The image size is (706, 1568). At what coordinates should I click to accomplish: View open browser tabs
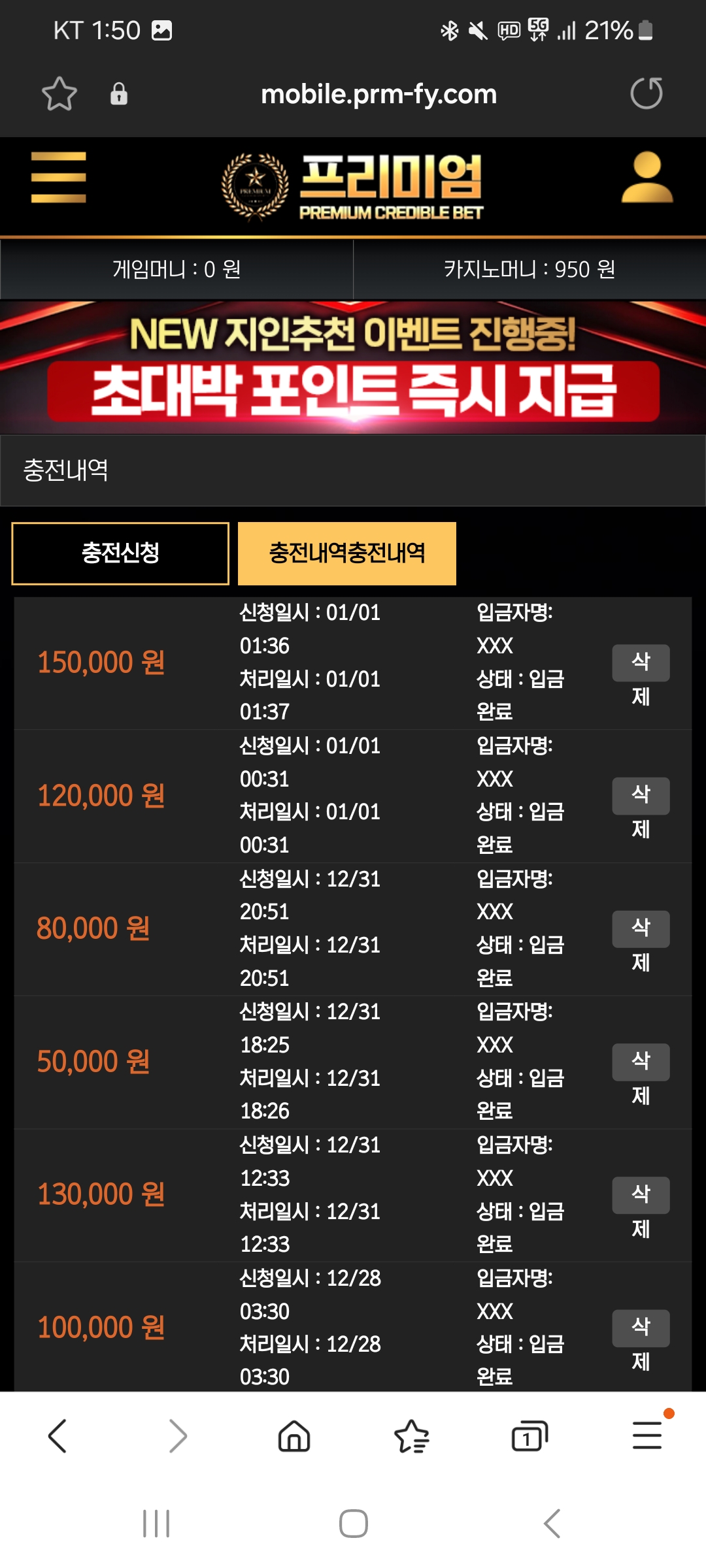tap(529, 1436)
